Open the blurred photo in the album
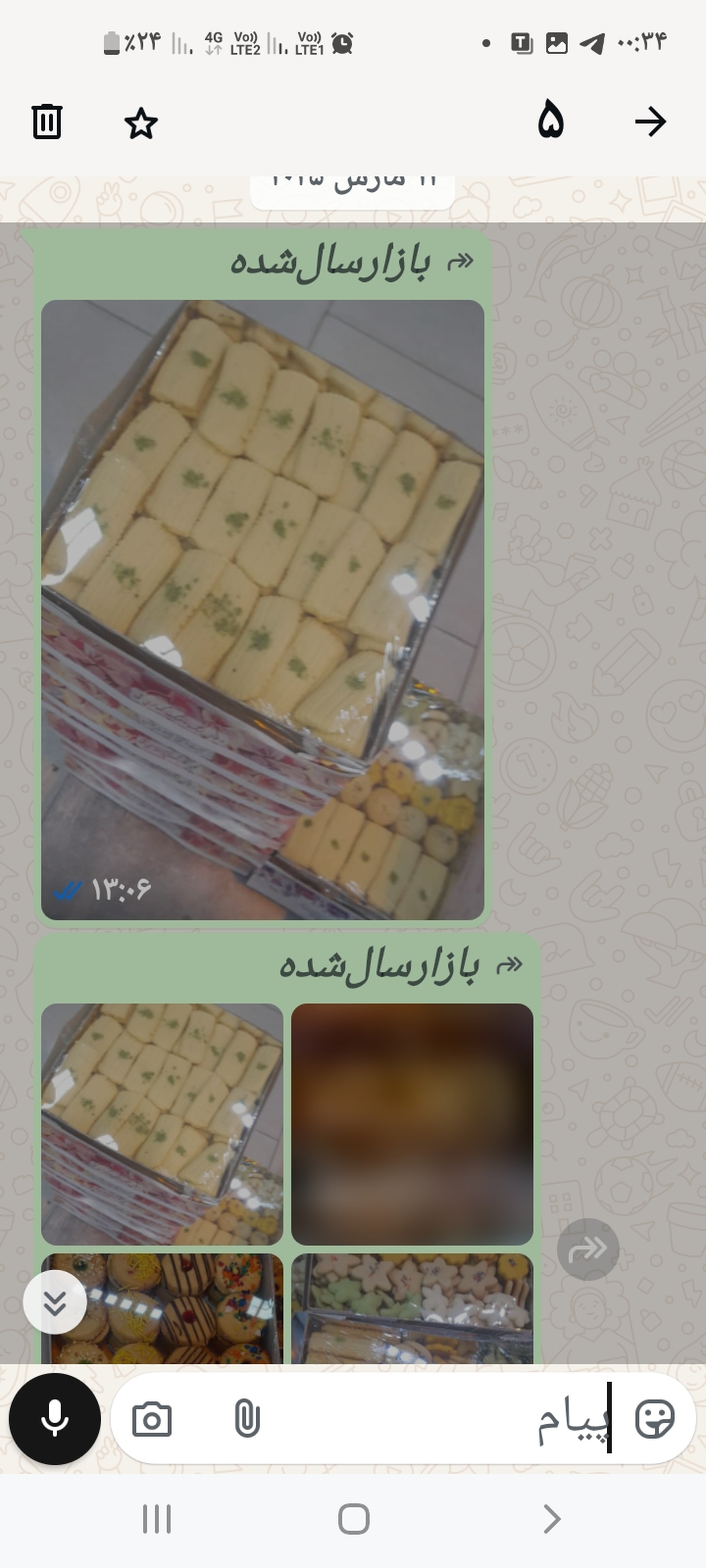 pyautogui.click(x=412, y=1123)
